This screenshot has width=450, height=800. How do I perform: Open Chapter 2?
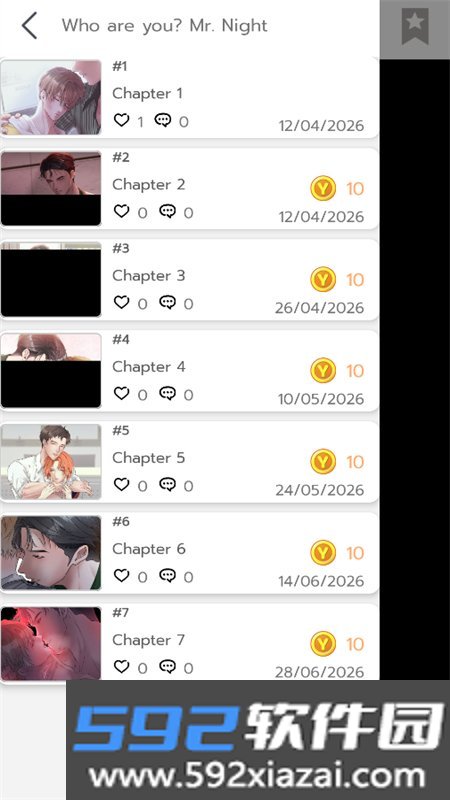coord(189,189)
